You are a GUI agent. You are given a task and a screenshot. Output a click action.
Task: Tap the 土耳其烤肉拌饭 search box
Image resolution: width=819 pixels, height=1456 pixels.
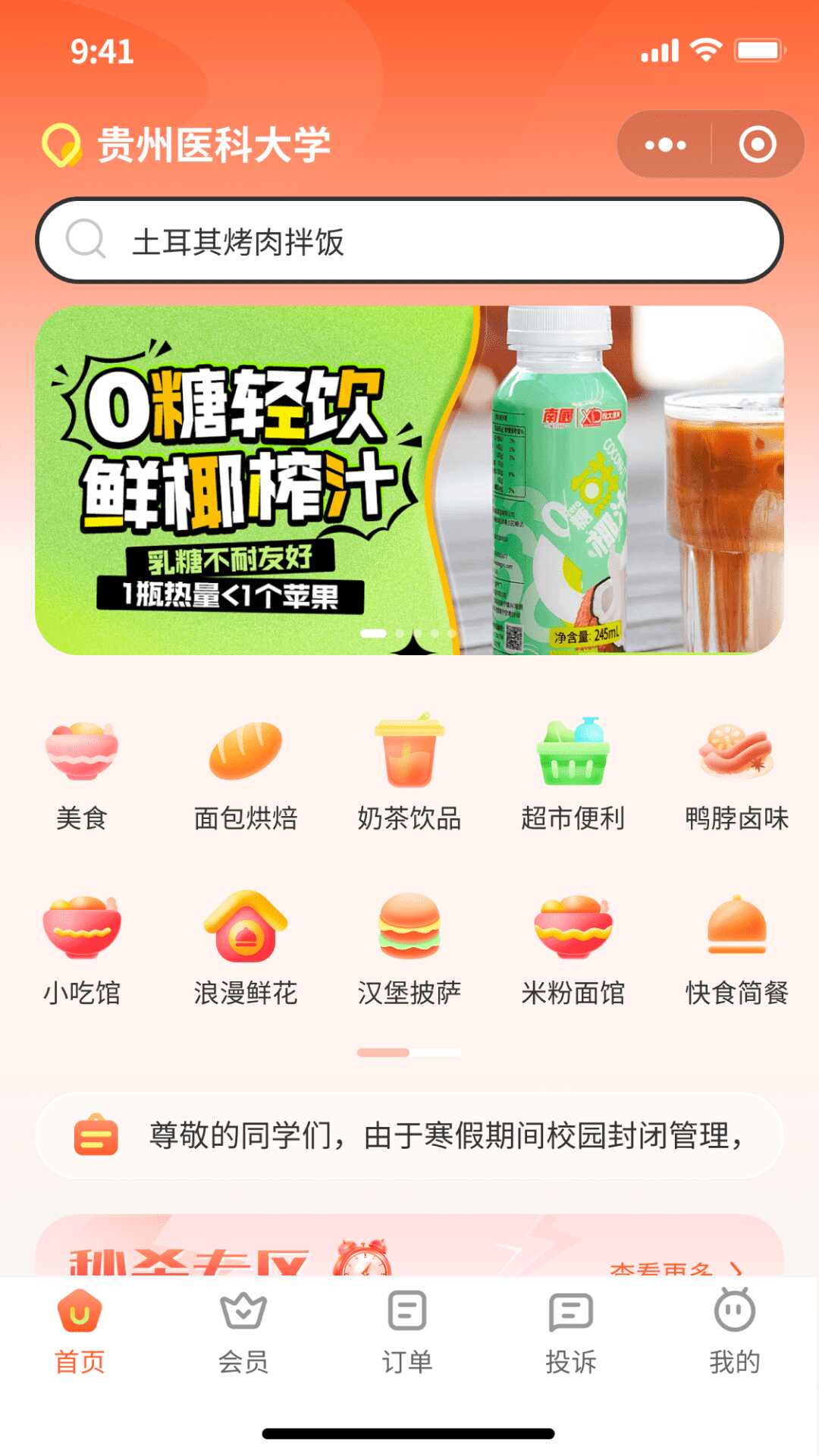pyautogui.click(x=409, y=241)
